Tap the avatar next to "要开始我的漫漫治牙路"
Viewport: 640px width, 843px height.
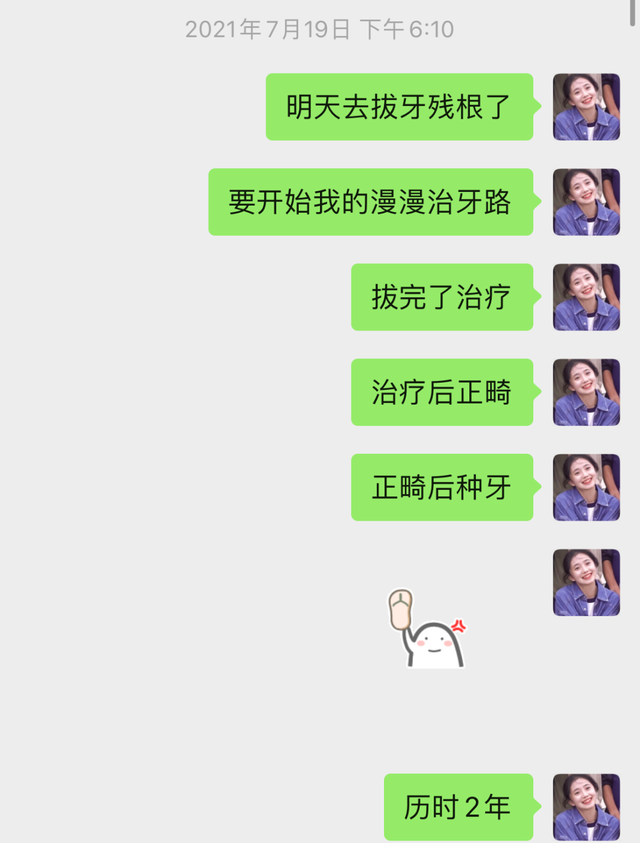(x=586, y=202)
